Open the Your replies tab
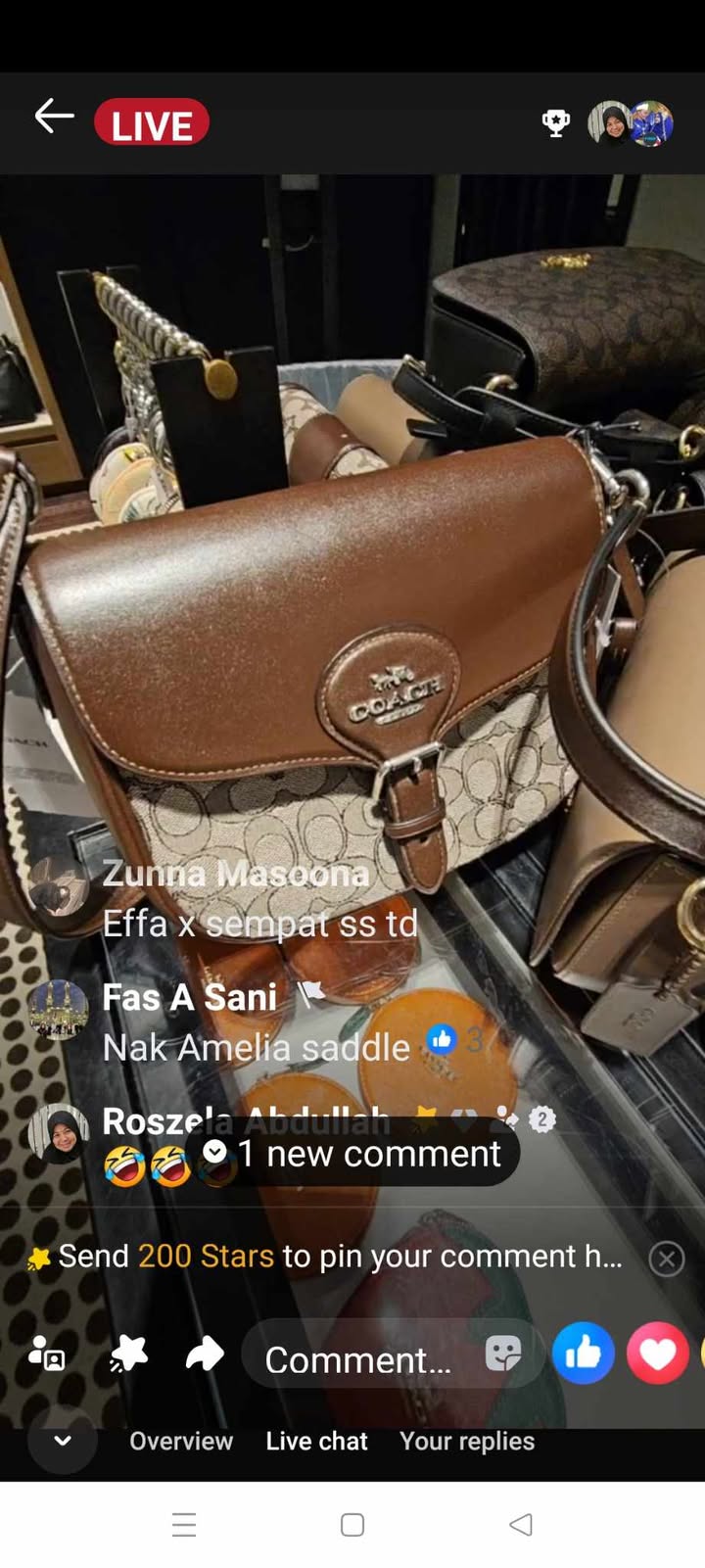The height and width of the screenshot is (1568, 705). 467,1441
